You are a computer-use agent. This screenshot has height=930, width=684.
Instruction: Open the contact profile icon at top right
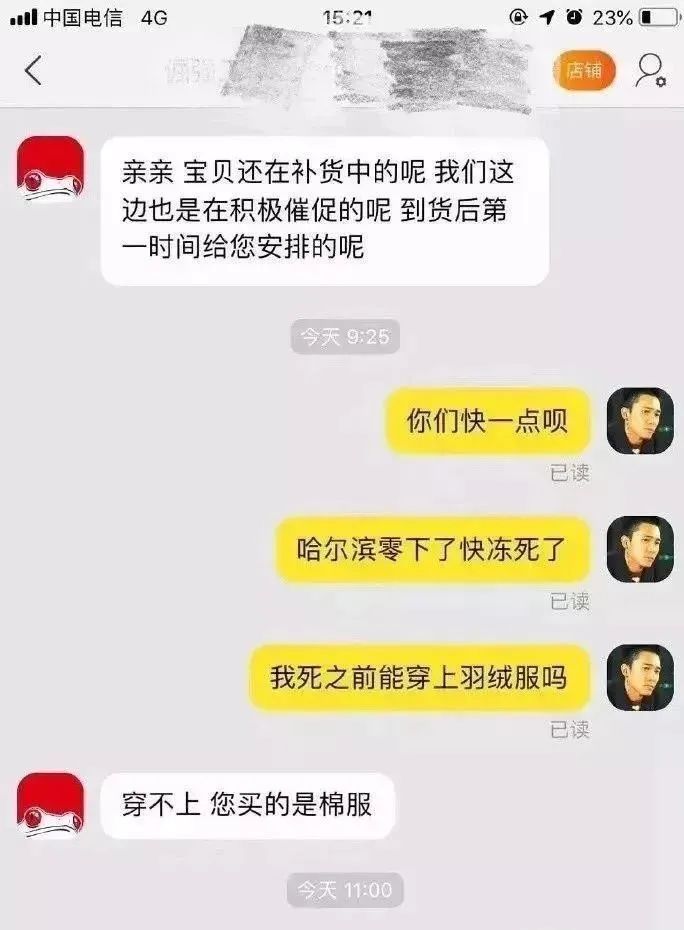(650, 70)
